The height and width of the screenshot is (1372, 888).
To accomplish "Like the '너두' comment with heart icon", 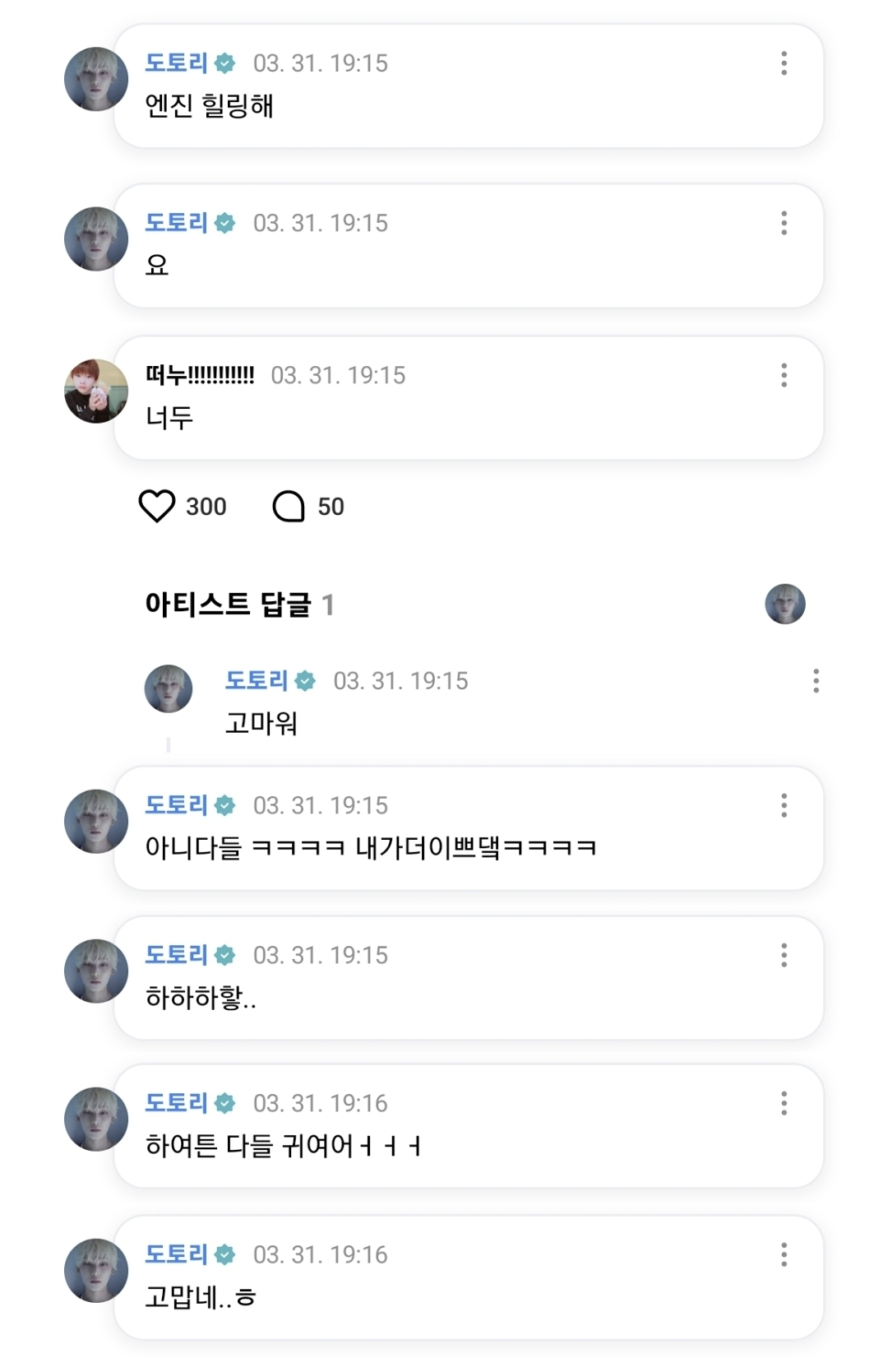I will coord(156,507).
